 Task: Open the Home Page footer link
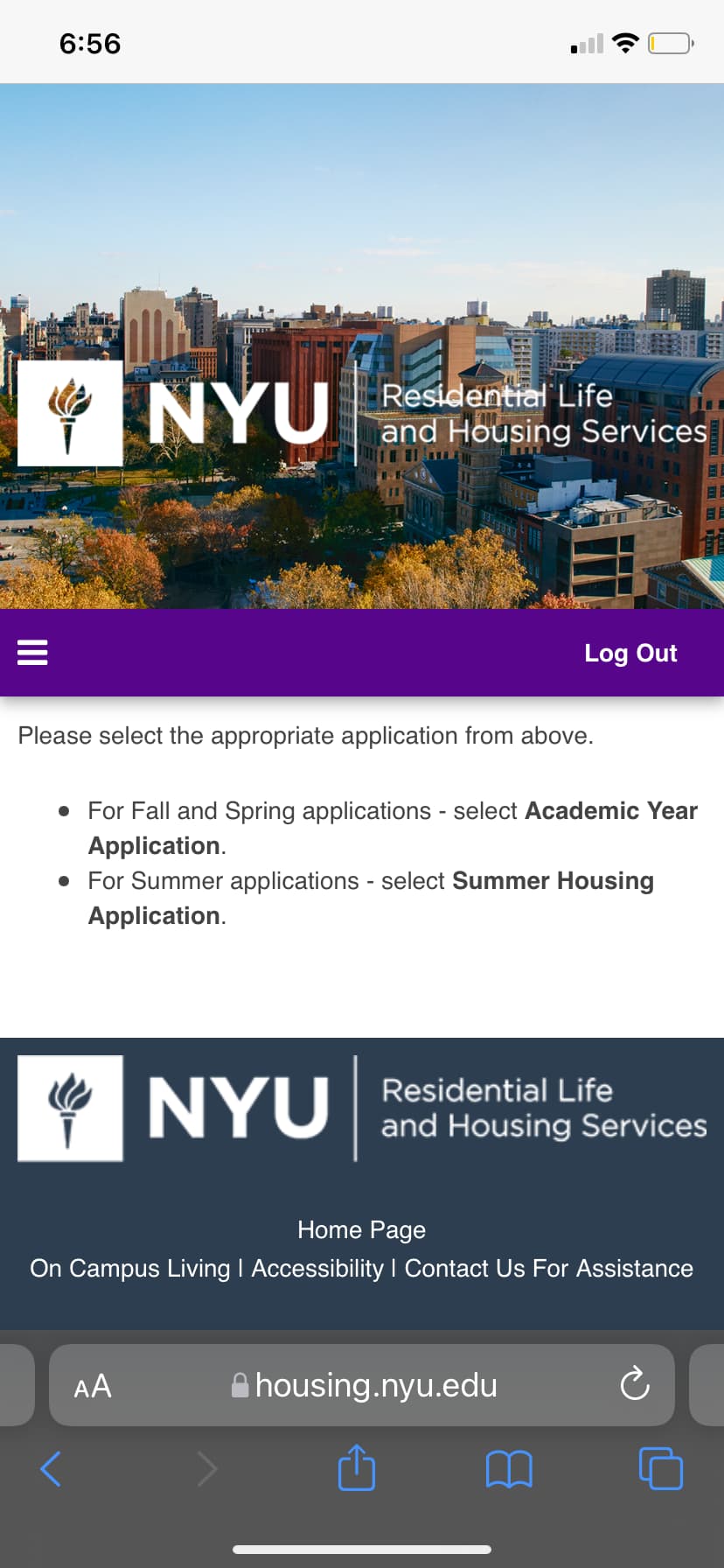click(361, 1229)
